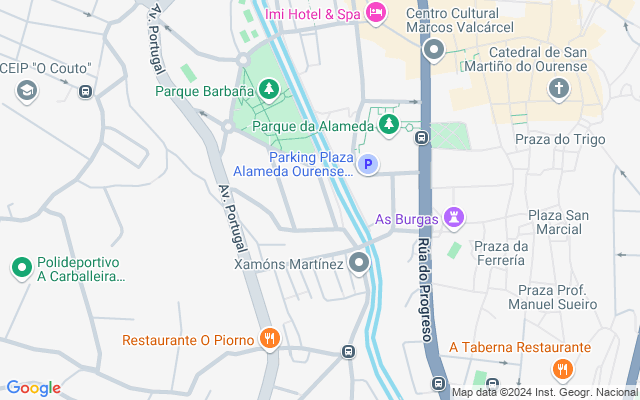Image resolution: width=640 pixels, height=400 pixels.
Task: Tap the Restaurante O Piorno pin
Action: 268,340
